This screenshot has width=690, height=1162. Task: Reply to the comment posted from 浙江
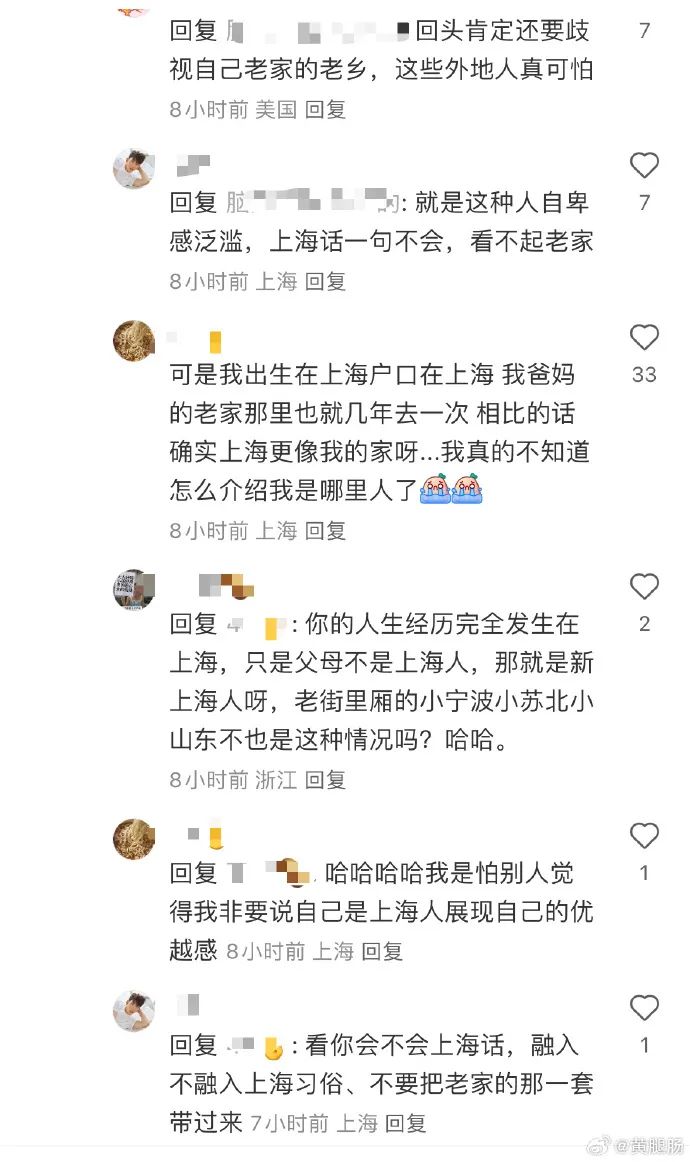[x=325, y=779]
